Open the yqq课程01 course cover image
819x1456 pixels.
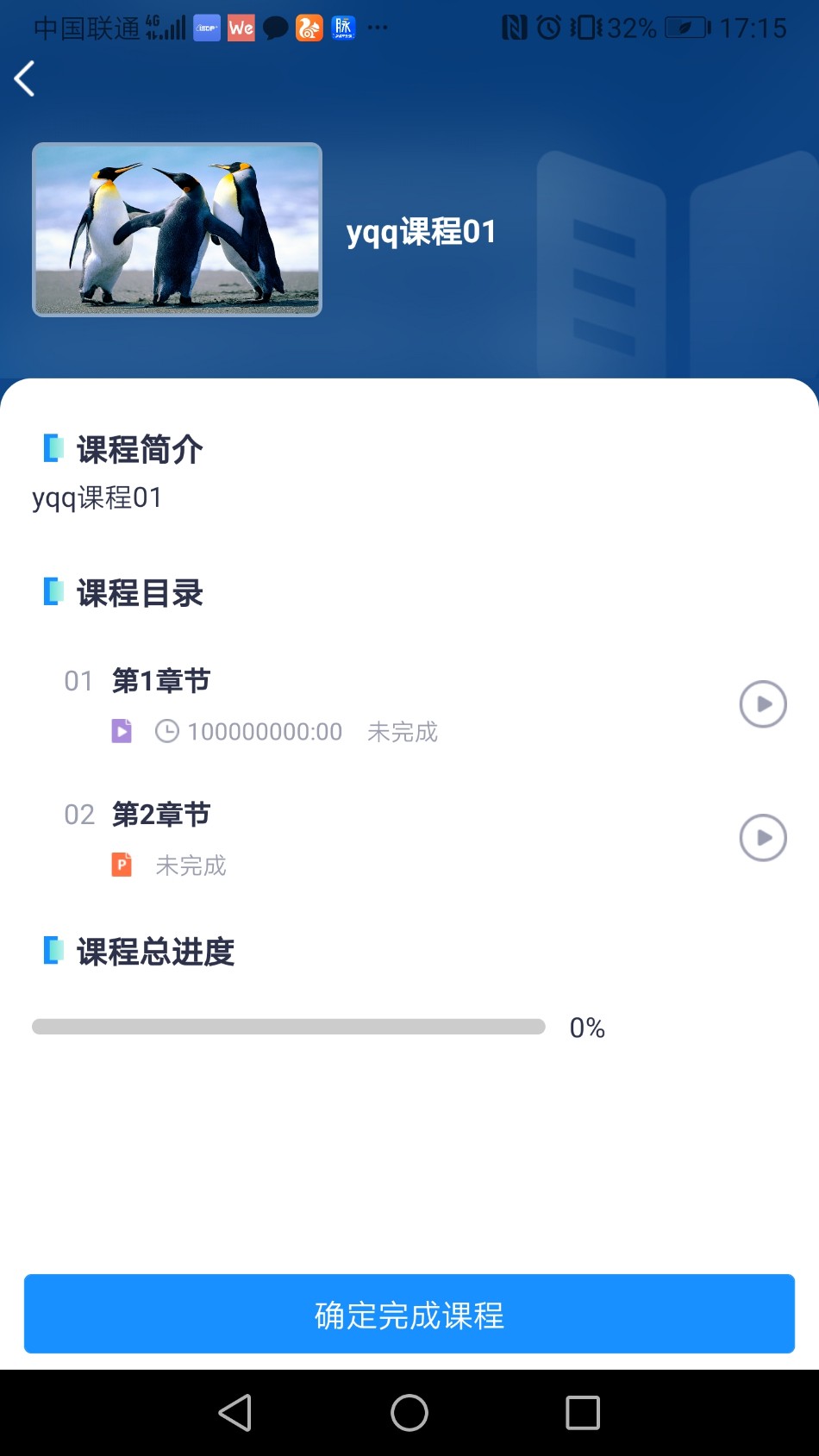click(178, 229)
